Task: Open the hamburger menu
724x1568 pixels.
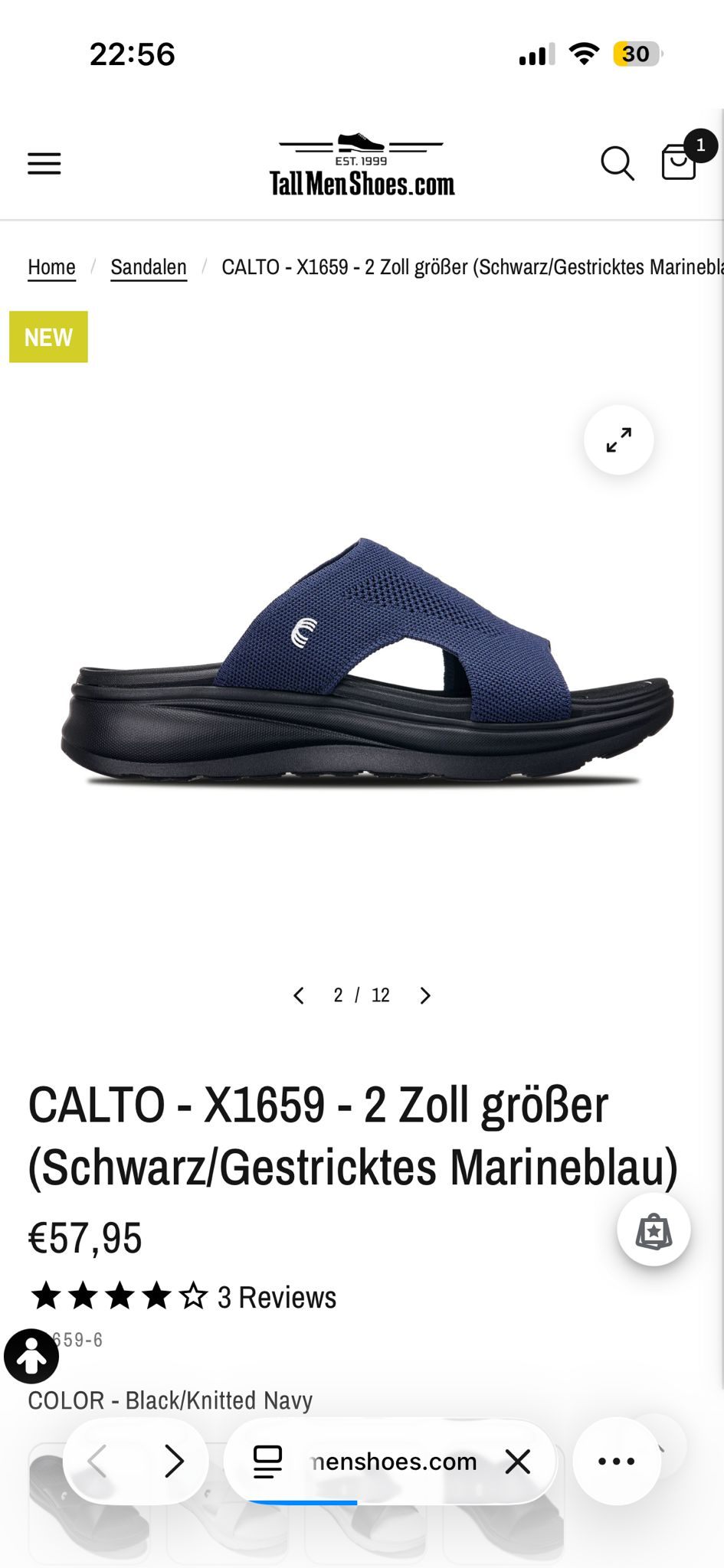Action: [x=44, y=163]
